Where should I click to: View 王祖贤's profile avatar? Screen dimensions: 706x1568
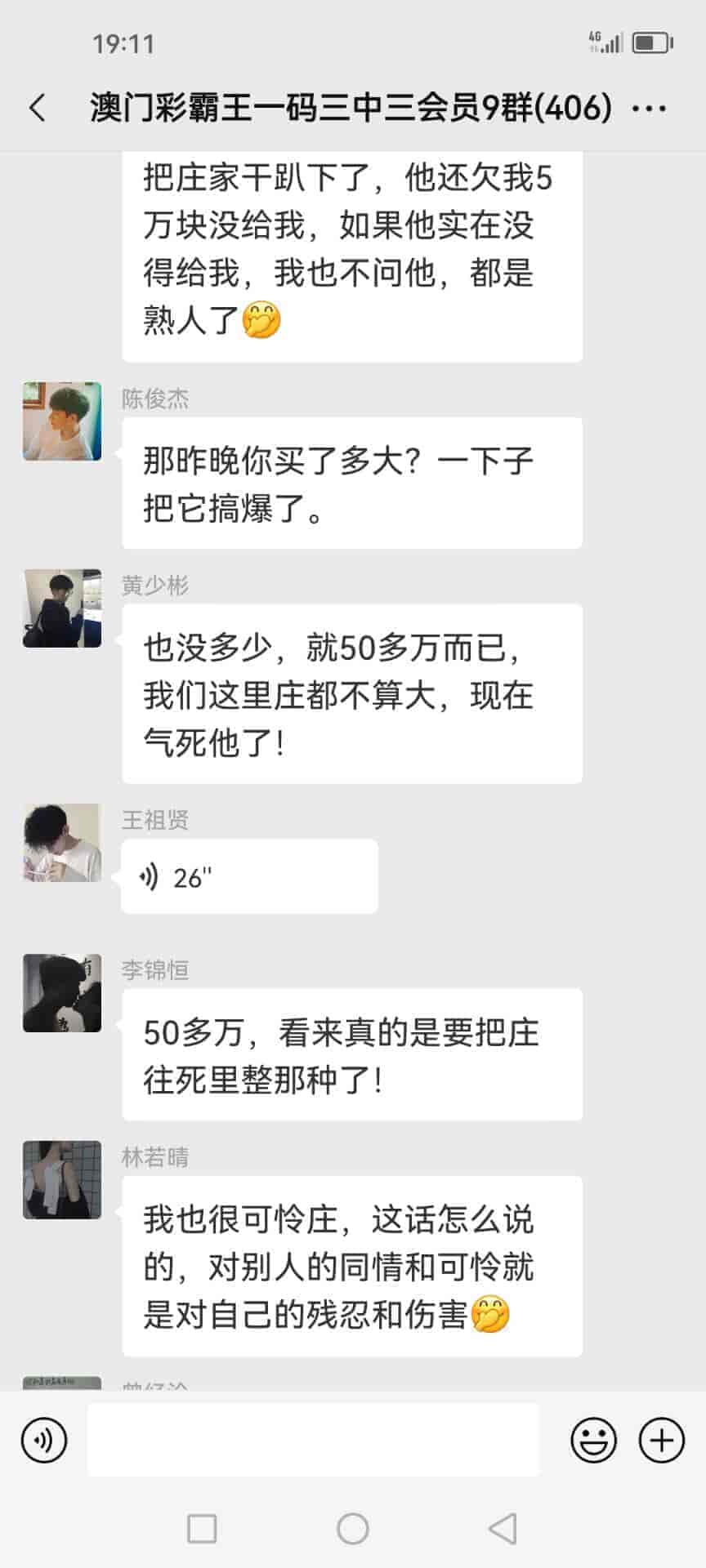[x=62, y=843]
